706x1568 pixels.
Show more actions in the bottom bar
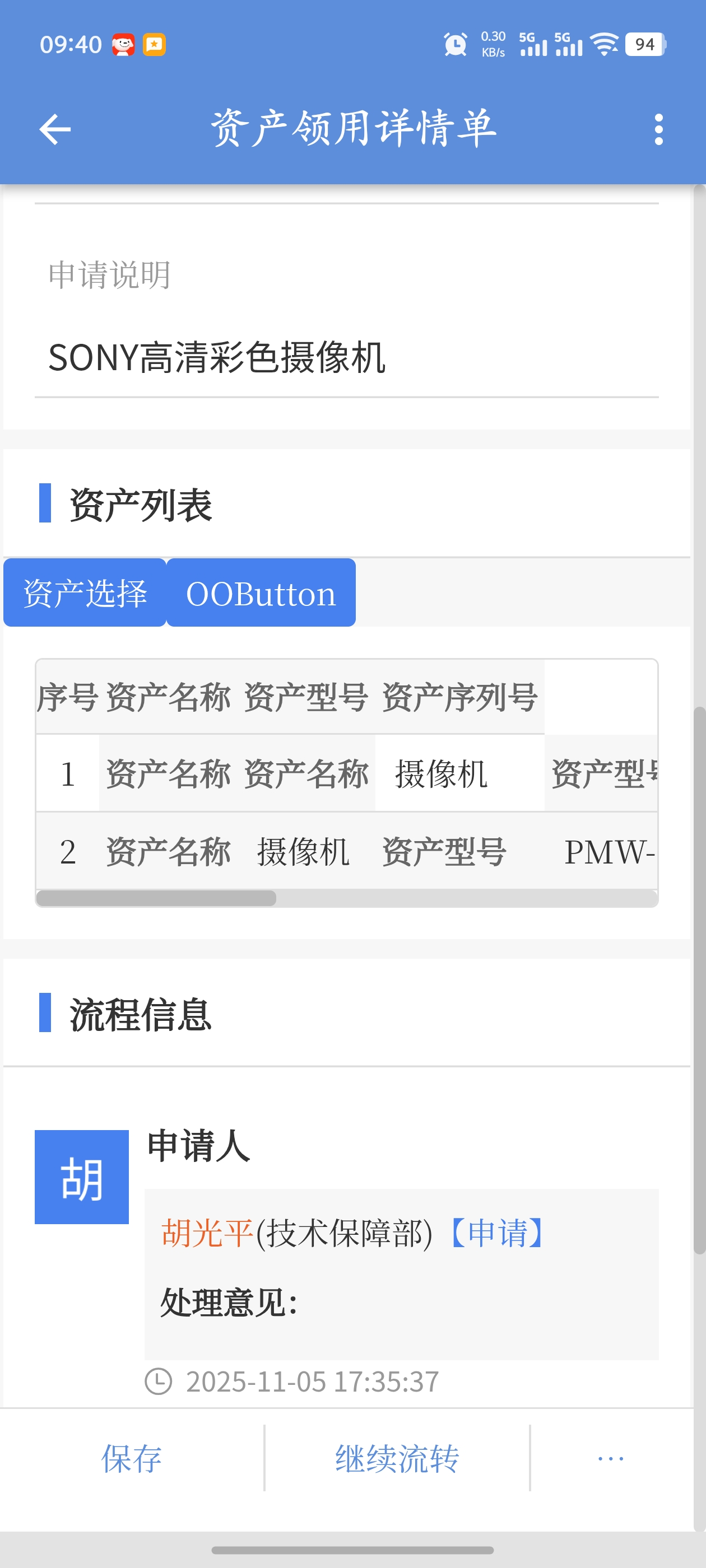610,1458
